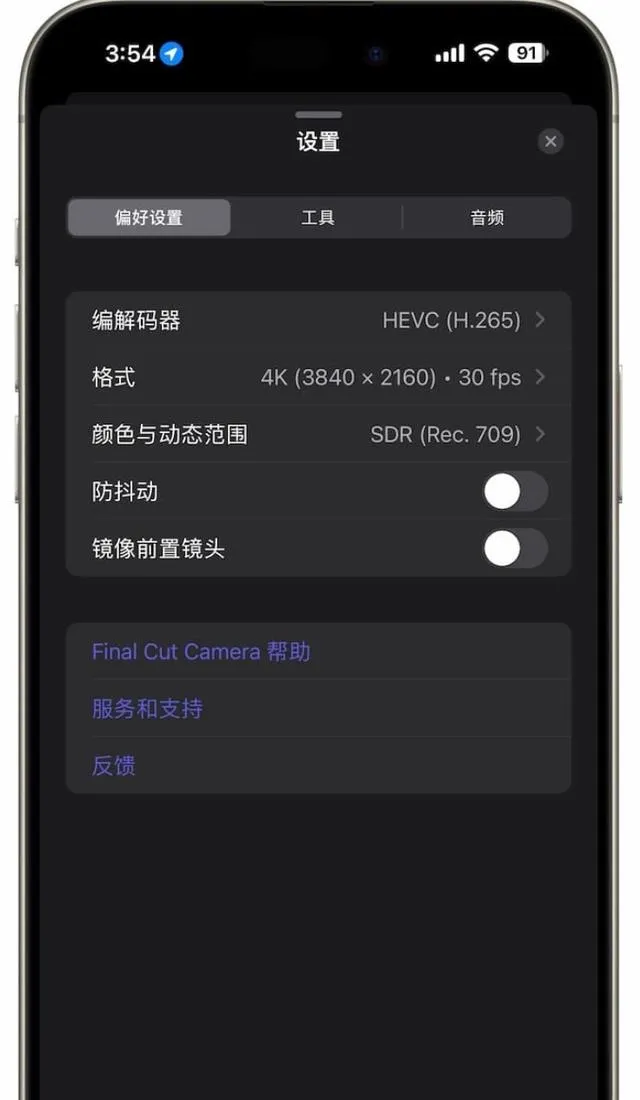
Task: Switch to the 音频 tab
Action: (487, 217)
